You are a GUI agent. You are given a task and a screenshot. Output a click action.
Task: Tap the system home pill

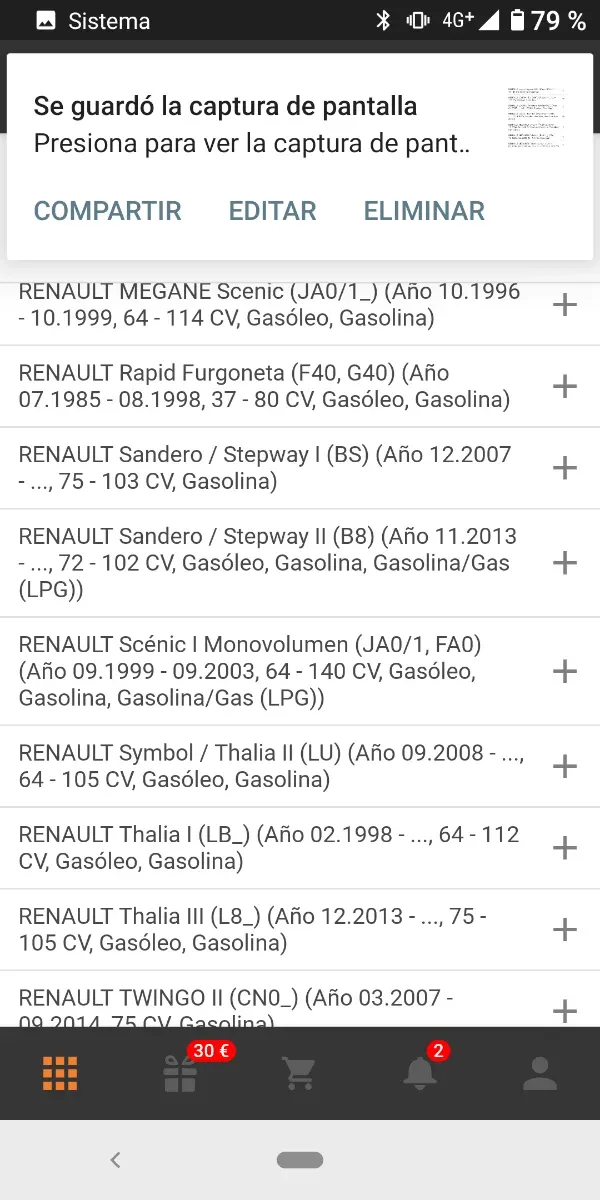[300, 1160]
